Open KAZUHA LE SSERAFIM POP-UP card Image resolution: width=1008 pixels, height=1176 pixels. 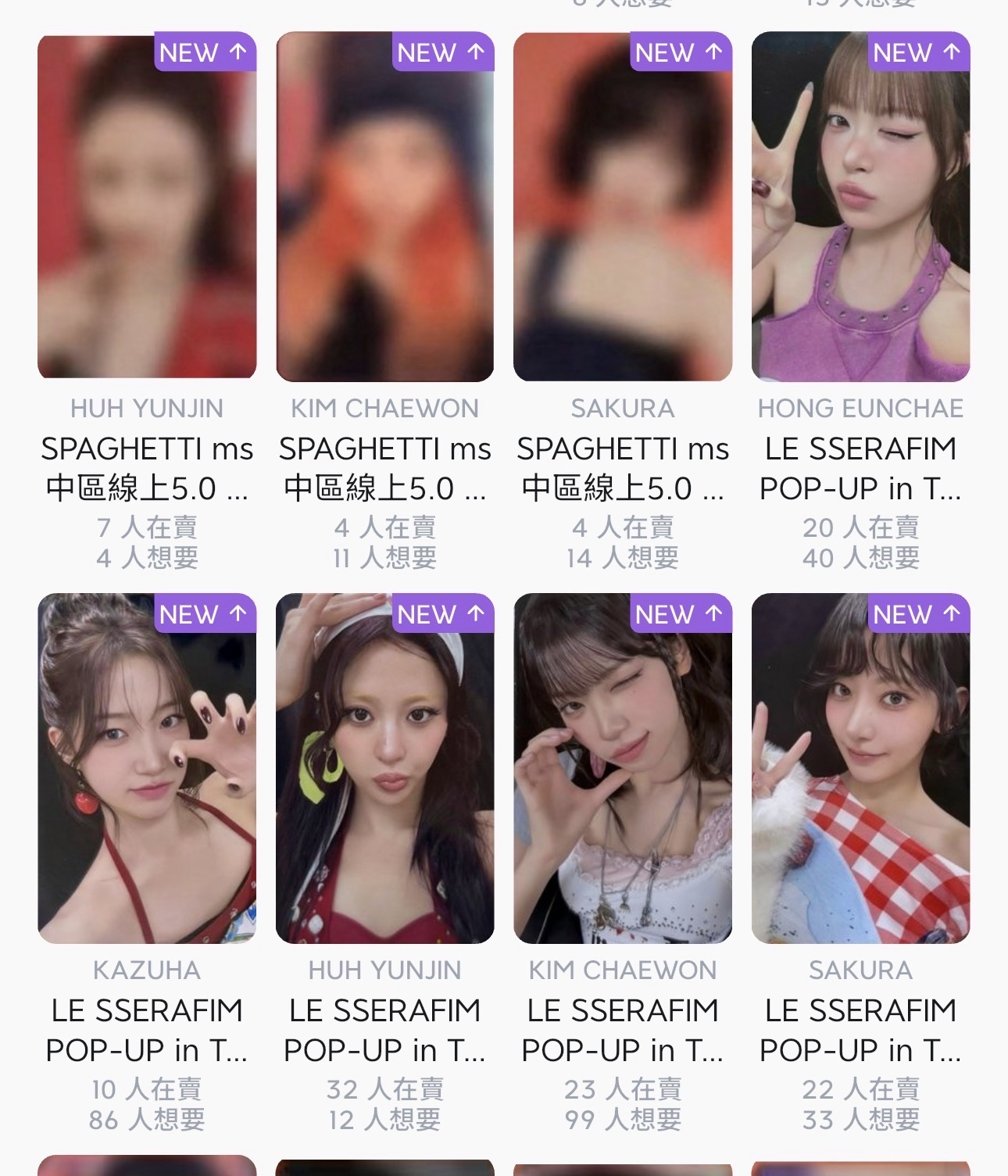click(147, 769)
